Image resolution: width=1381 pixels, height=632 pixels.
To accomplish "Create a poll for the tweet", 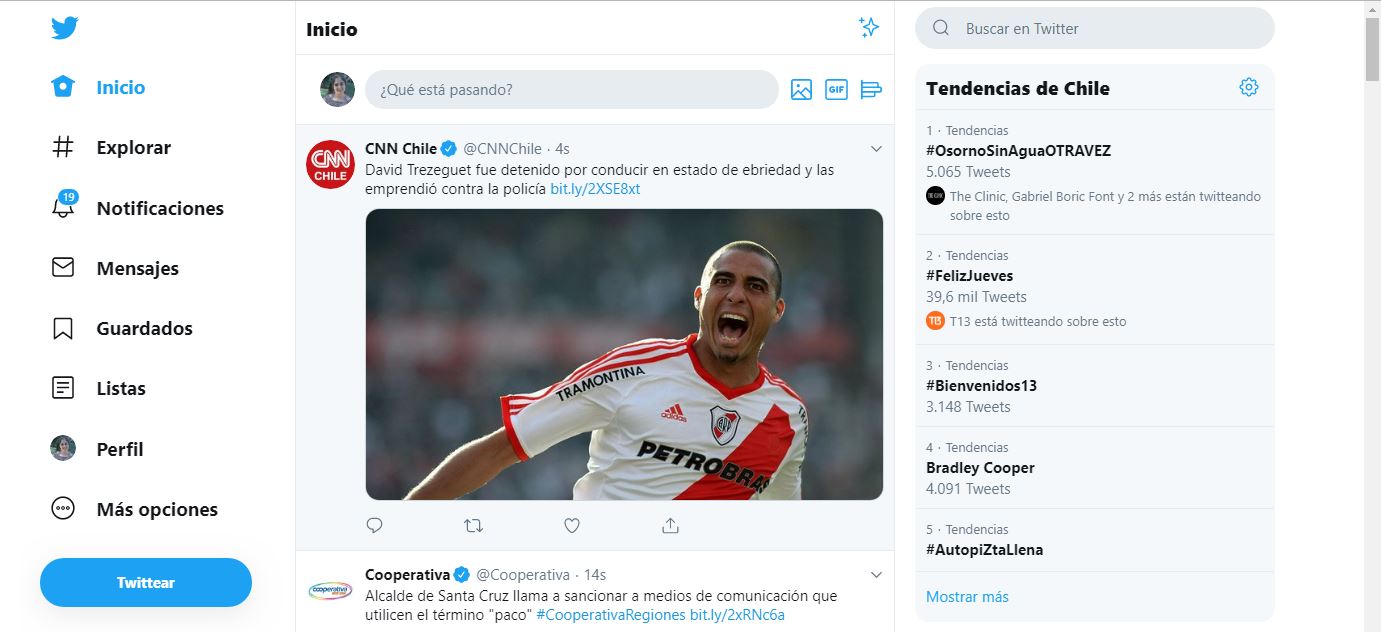I will tap(871, 90).
